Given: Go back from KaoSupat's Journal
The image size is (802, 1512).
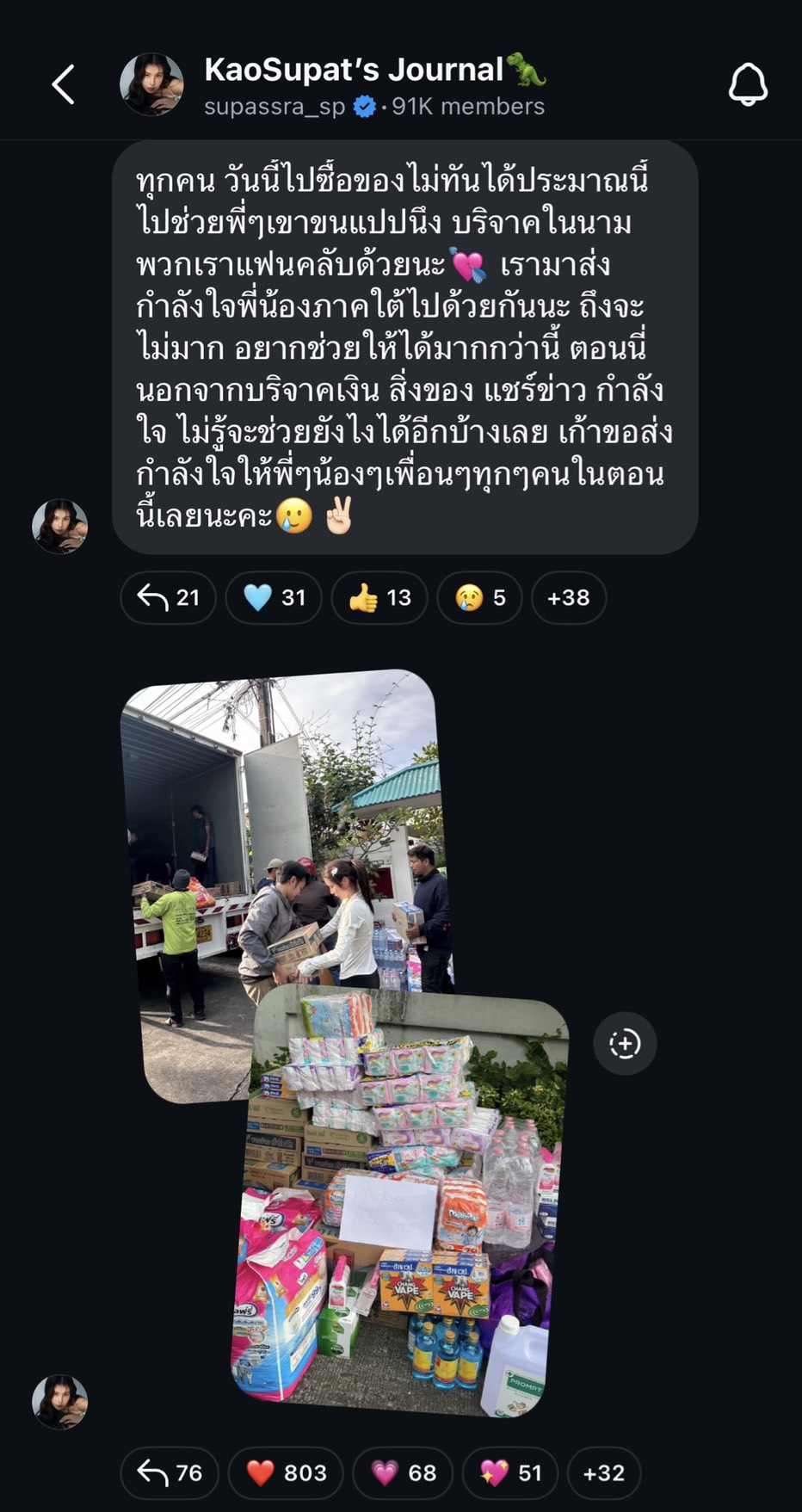Looking at the screenshot, I should coord(64,84).
